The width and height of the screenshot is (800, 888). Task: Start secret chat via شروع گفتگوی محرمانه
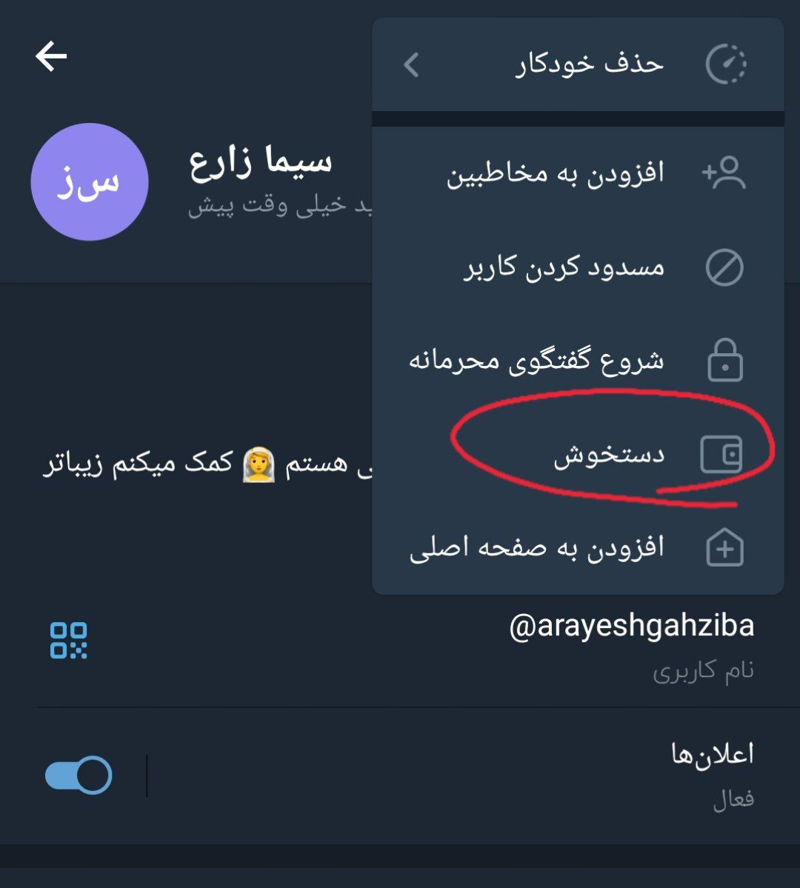click(x=577, y=361)
